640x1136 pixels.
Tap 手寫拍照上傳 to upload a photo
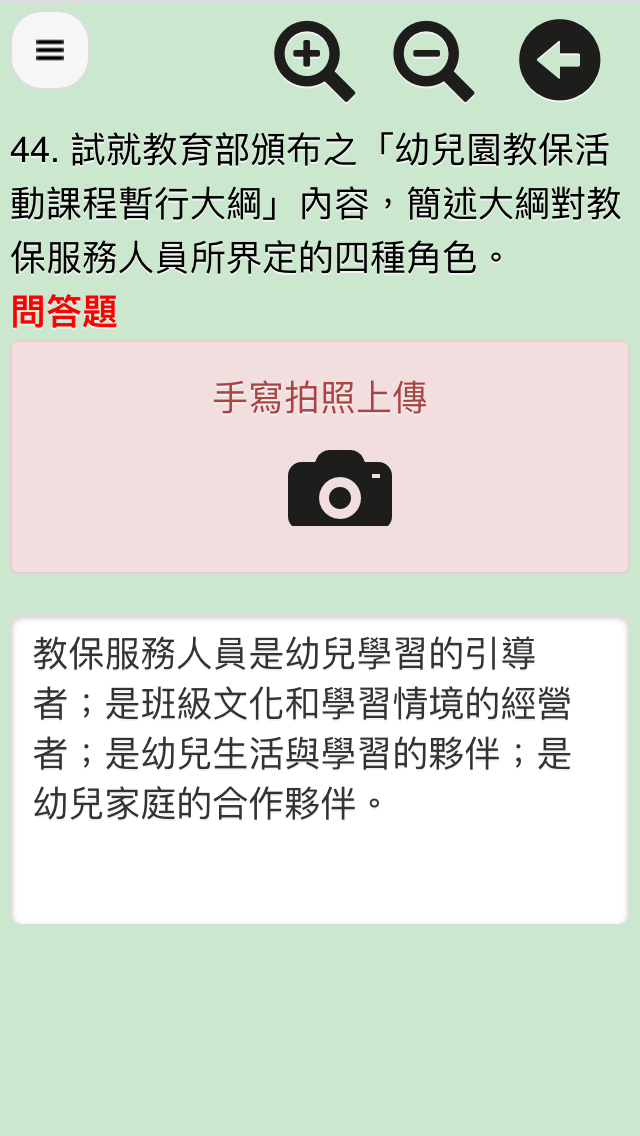(x=320, y=457)
